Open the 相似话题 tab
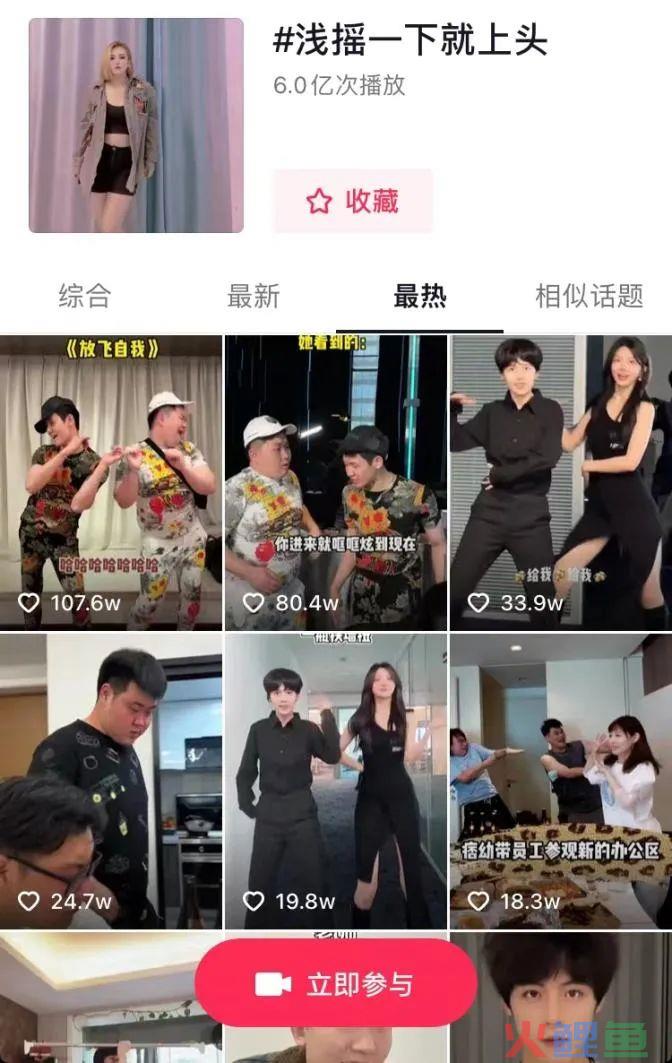 click(x=589, y=296)
